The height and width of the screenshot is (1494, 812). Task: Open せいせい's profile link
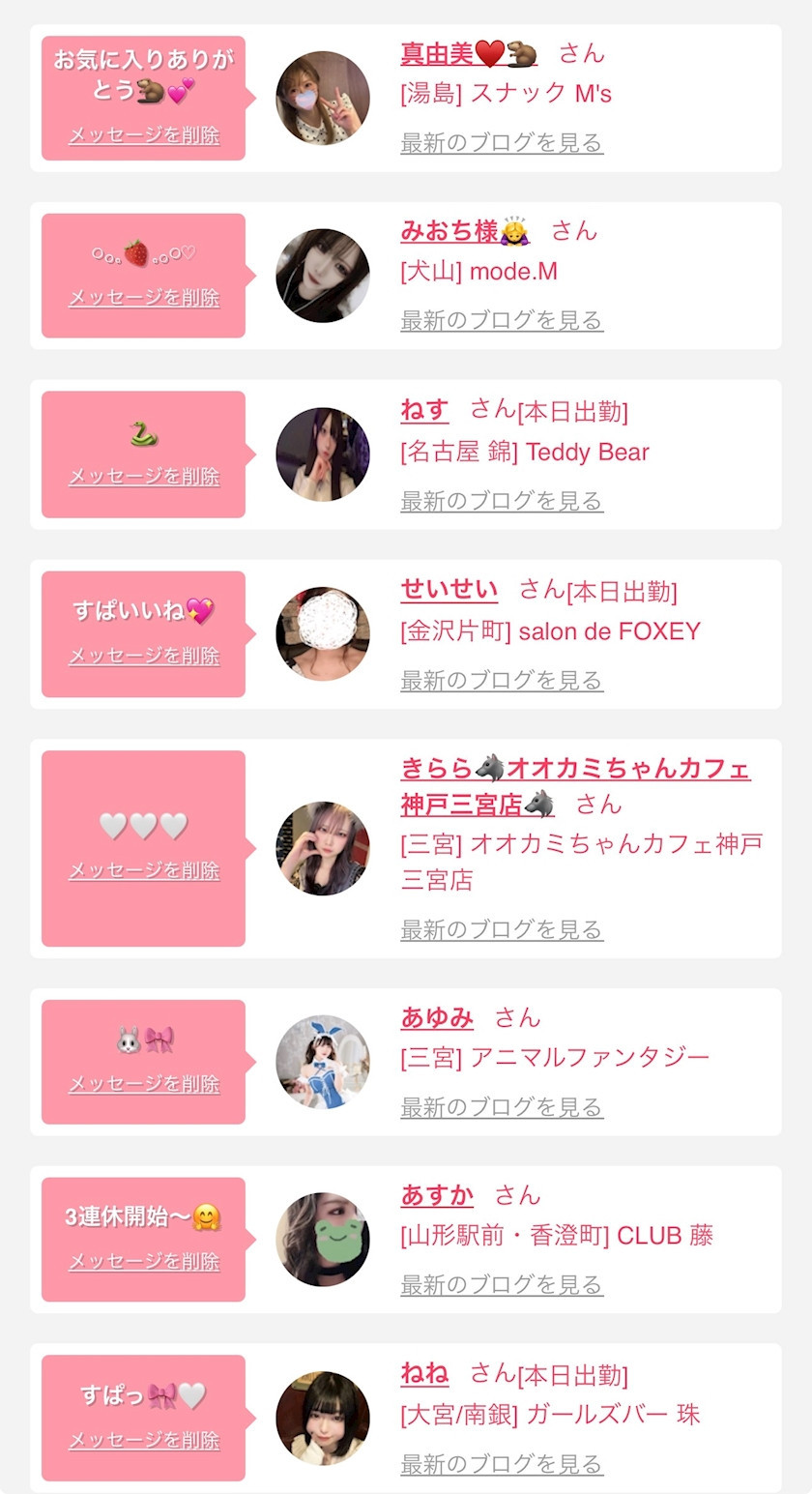point(449,590)
